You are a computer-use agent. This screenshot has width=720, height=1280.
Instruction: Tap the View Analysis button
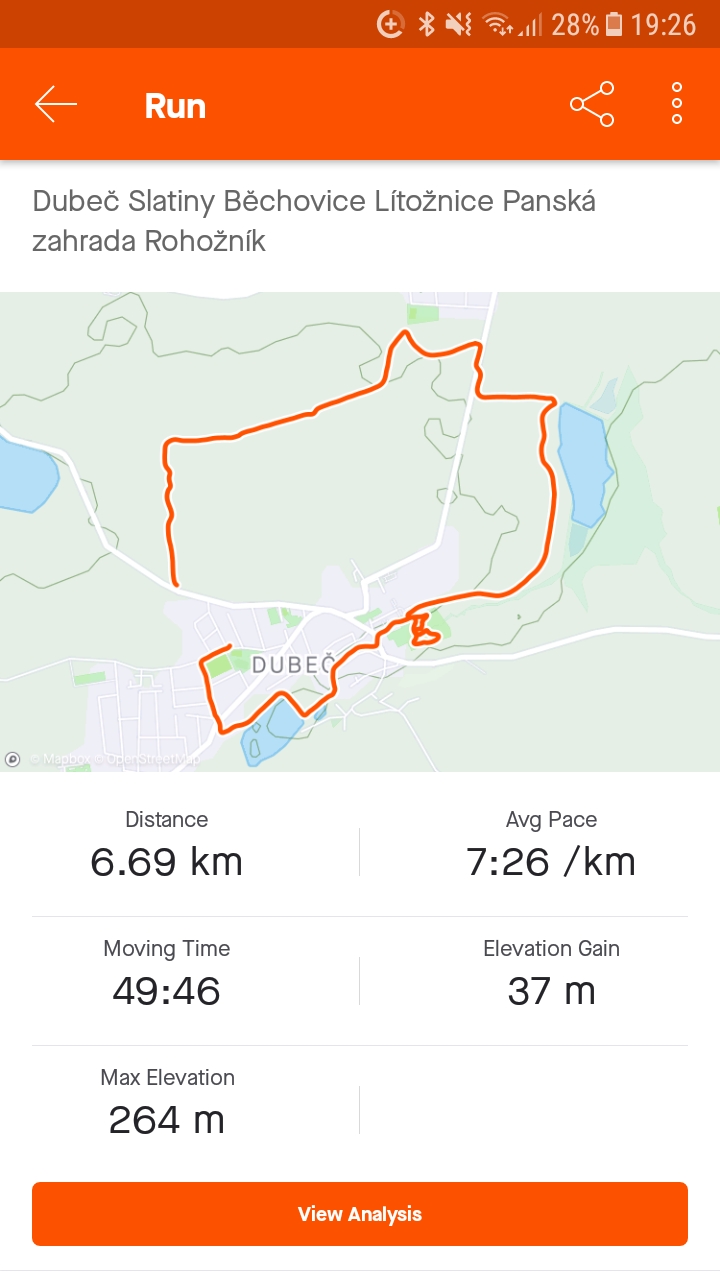pyautogui.click(x=360, y=1214)
